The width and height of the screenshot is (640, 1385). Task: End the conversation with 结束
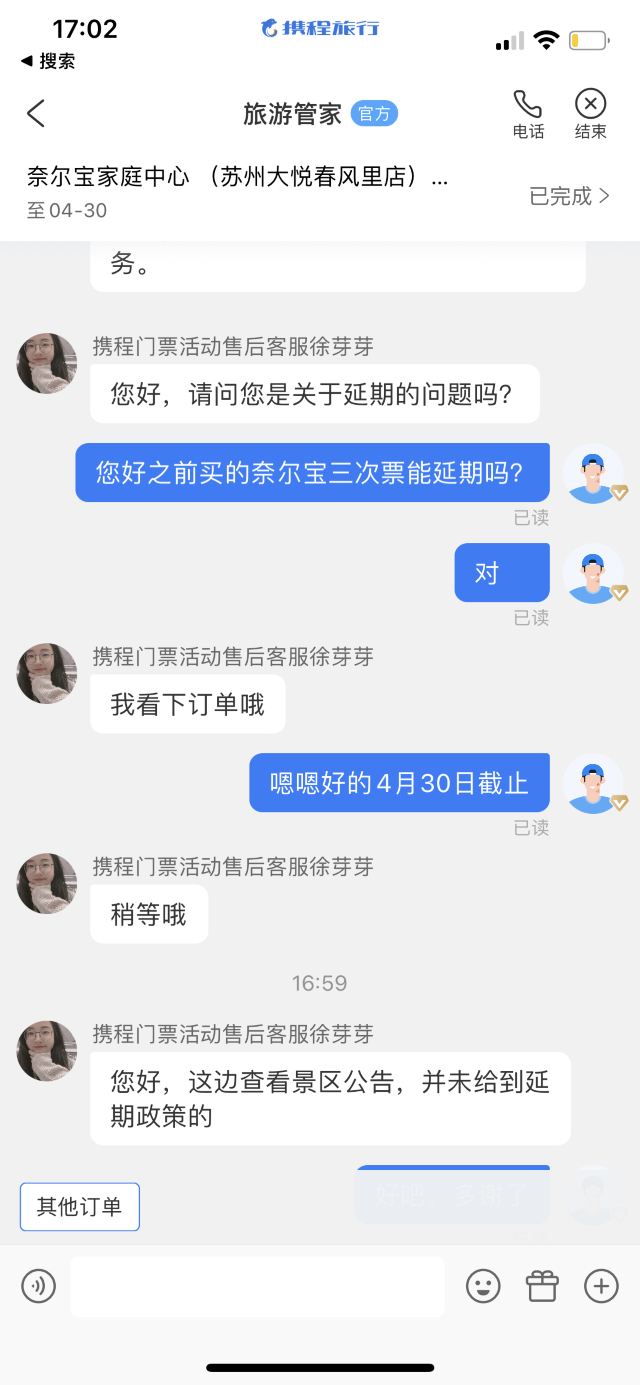590,114
